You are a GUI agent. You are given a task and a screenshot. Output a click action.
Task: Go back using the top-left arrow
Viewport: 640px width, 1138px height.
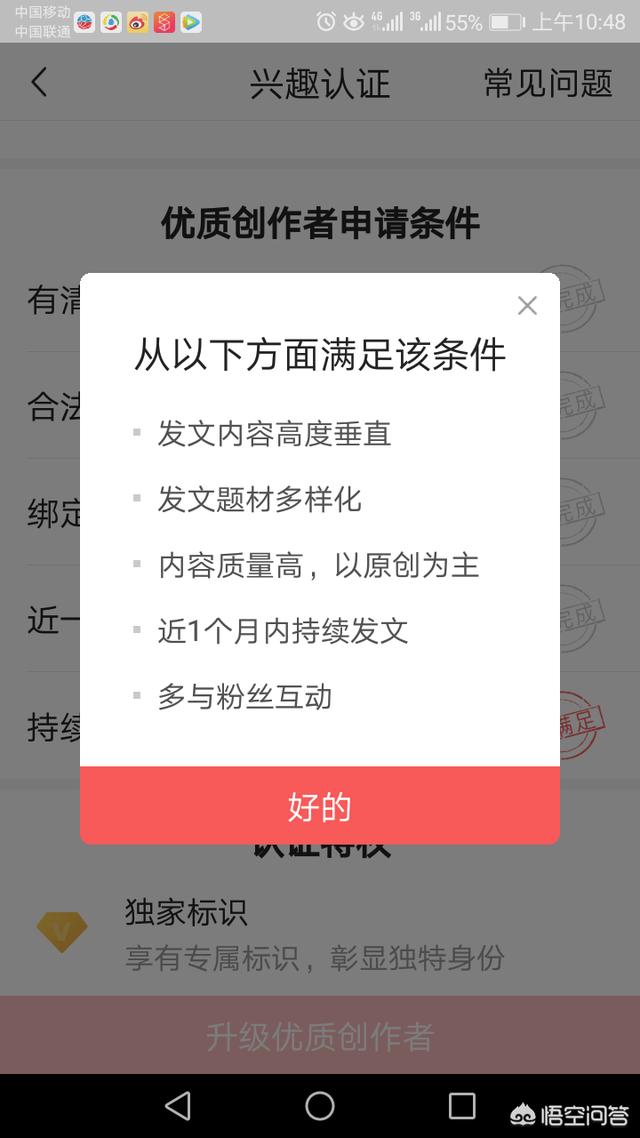pos(39,82)
